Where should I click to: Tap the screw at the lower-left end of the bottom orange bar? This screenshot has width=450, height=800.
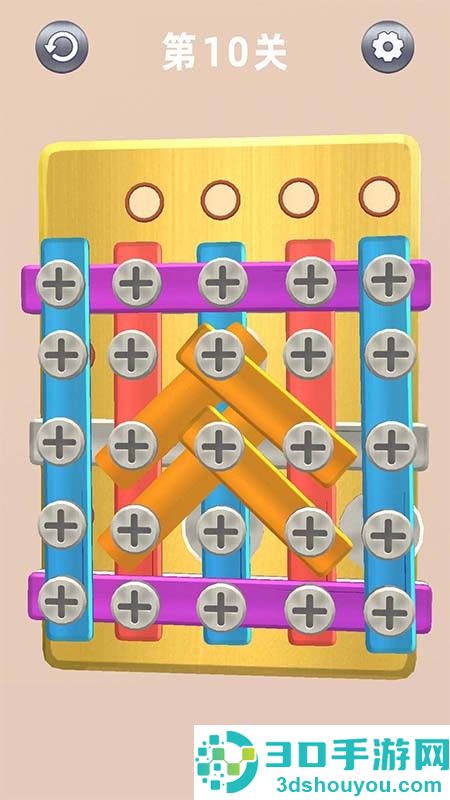[x=135, y=530]
